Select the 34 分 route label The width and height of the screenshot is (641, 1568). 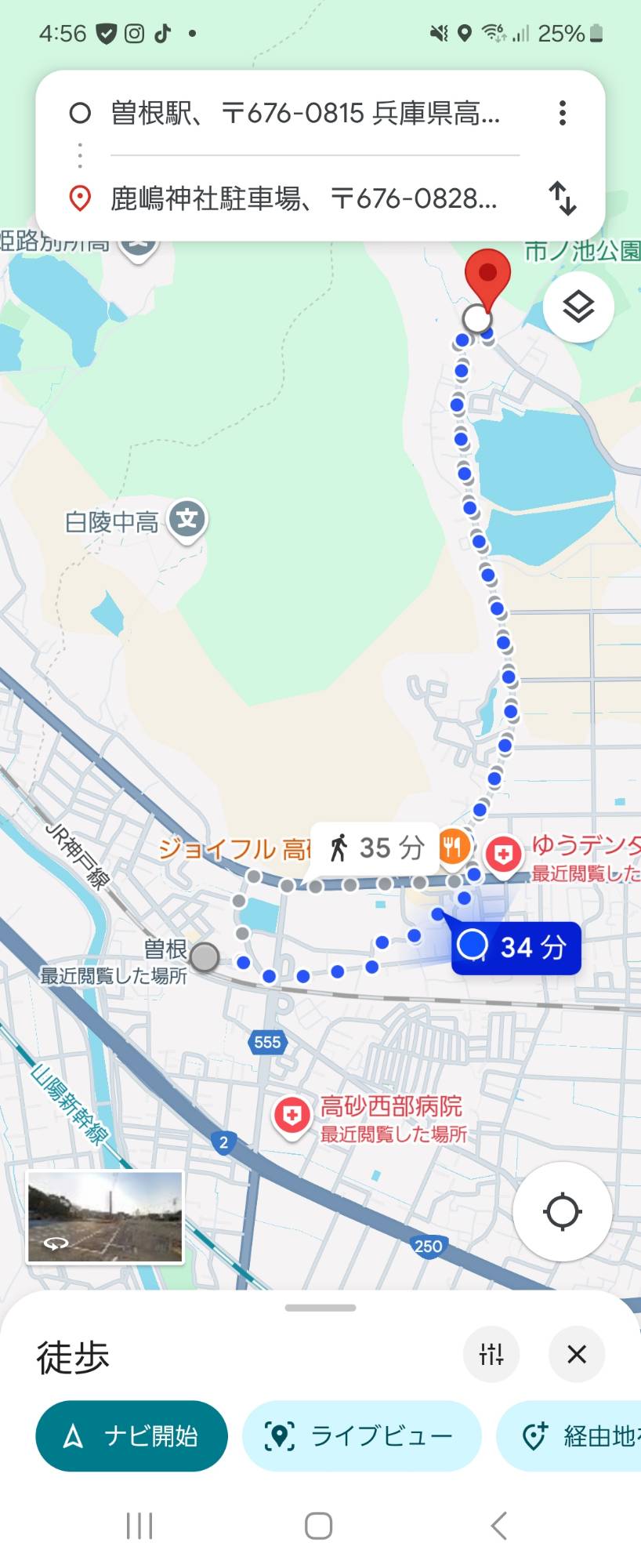pos(516,947)
